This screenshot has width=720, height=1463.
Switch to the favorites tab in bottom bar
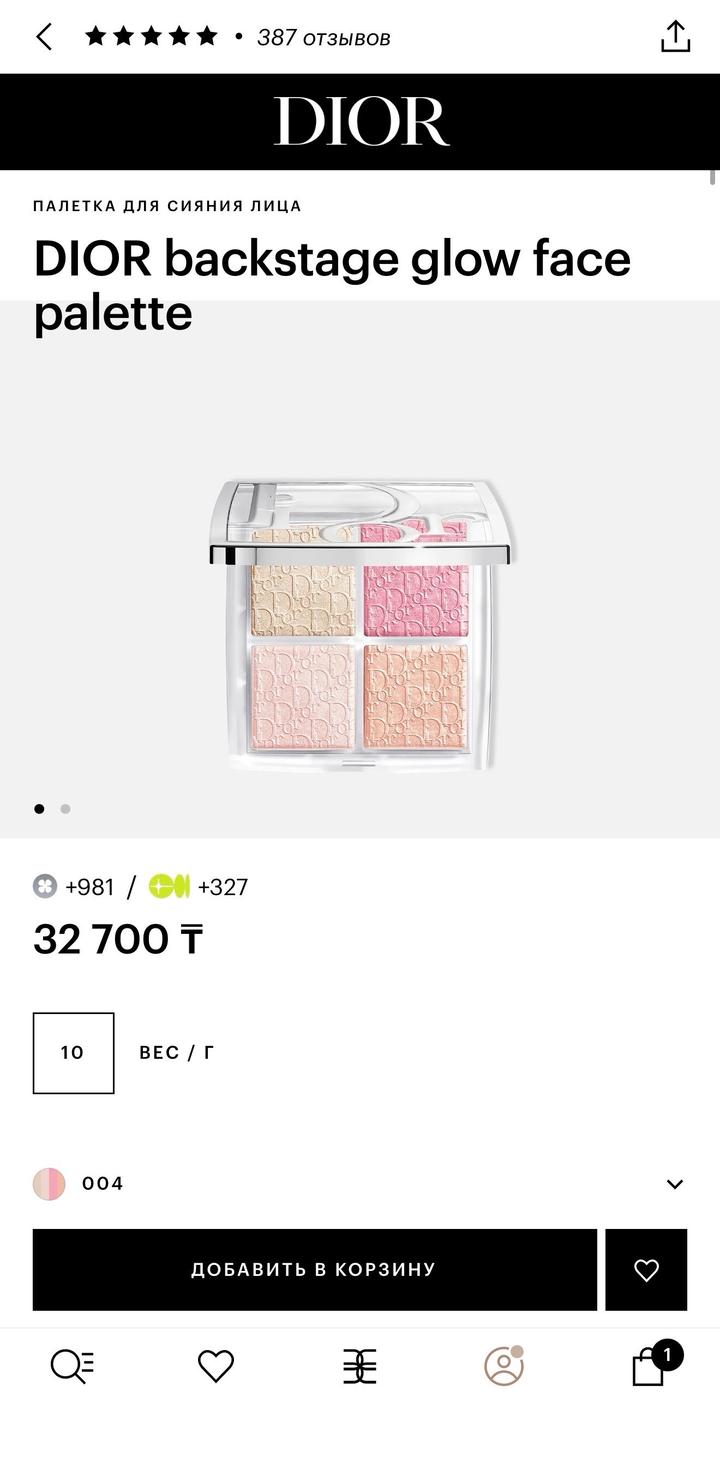[x=215, y=1366]
